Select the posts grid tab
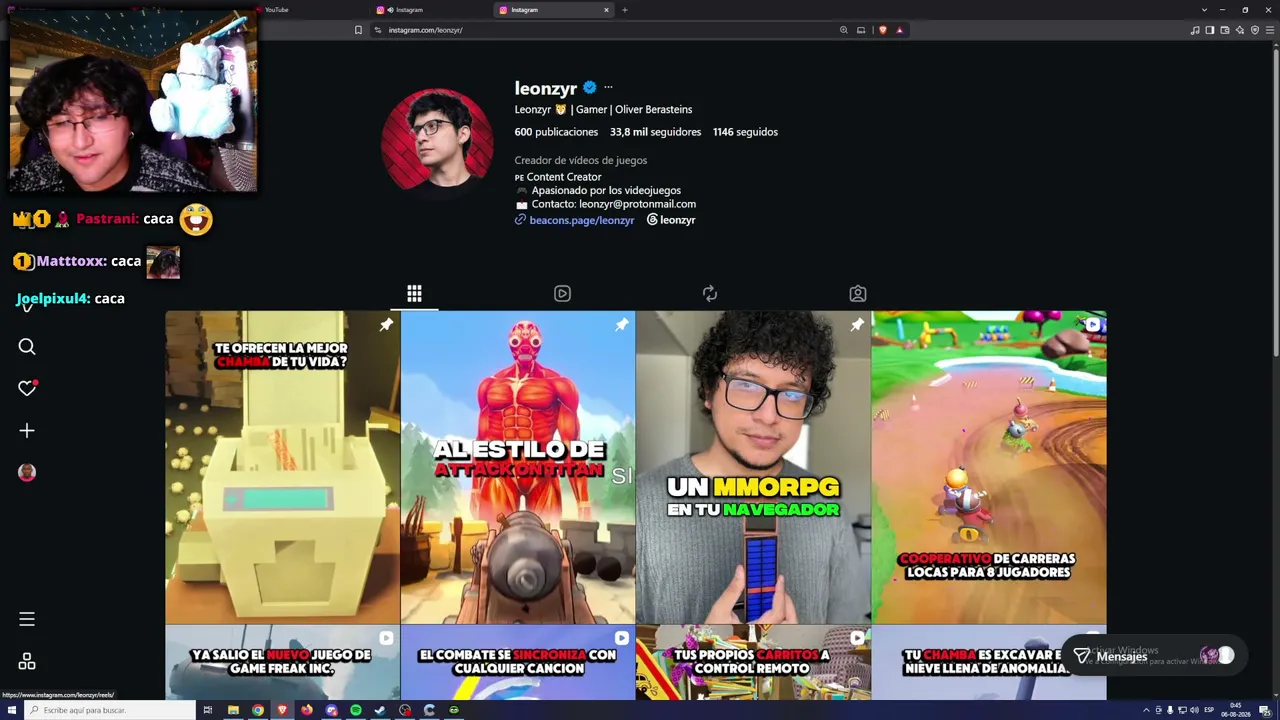 414,293
